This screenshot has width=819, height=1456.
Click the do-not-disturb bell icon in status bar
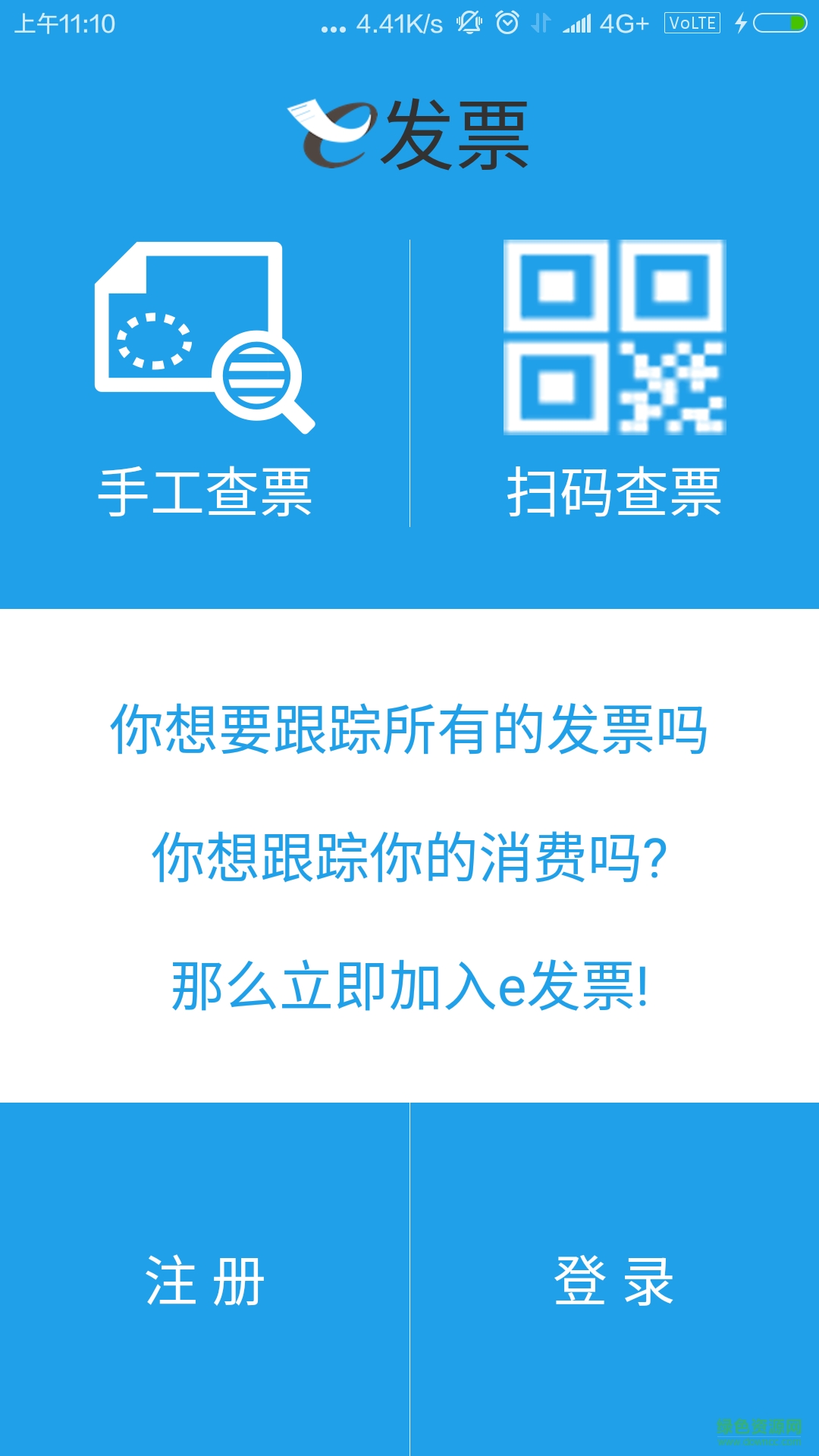(x=468, y=21)
